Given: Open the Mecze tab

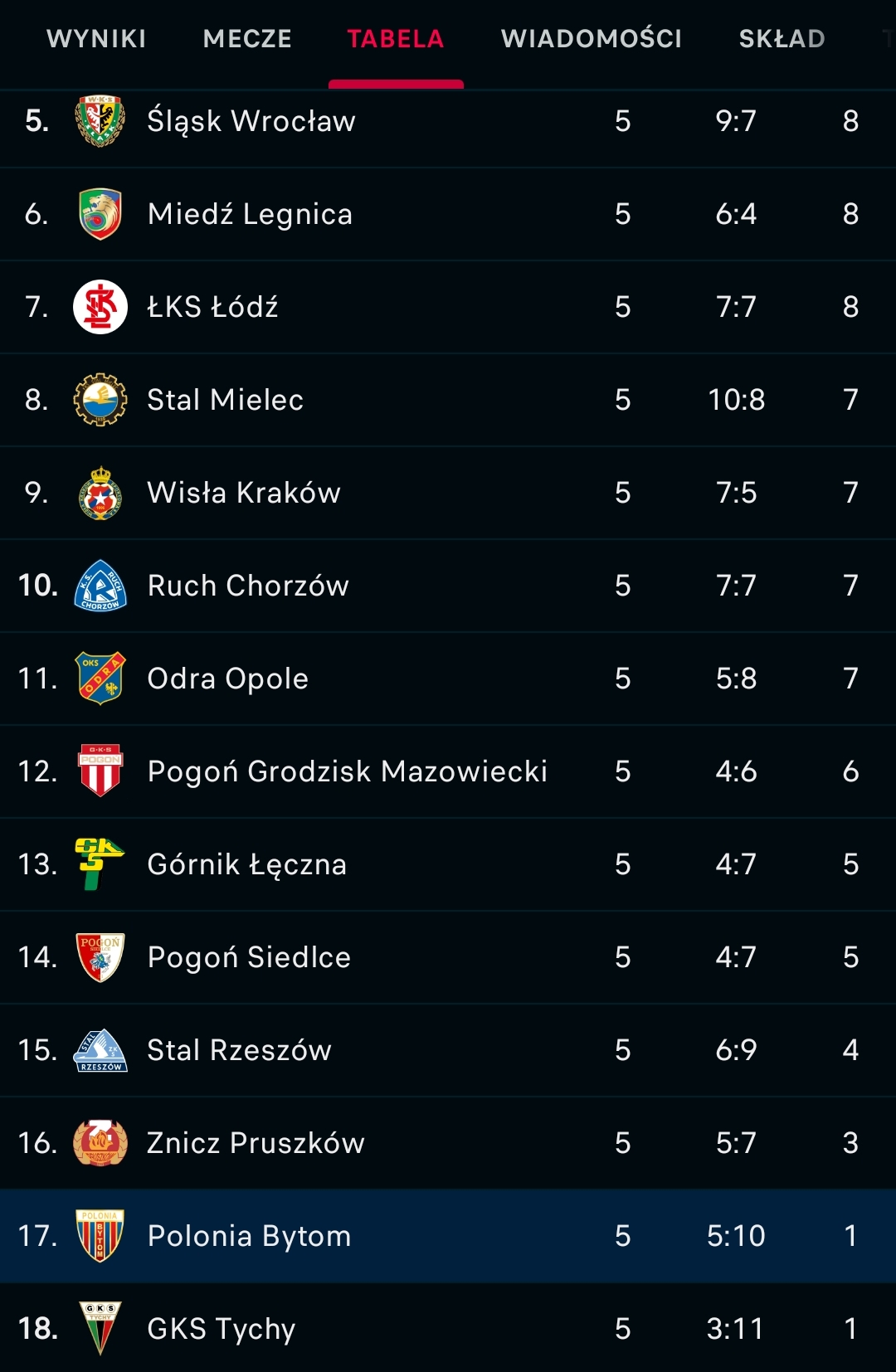Looking at the screenshot, I should (247, 39).
